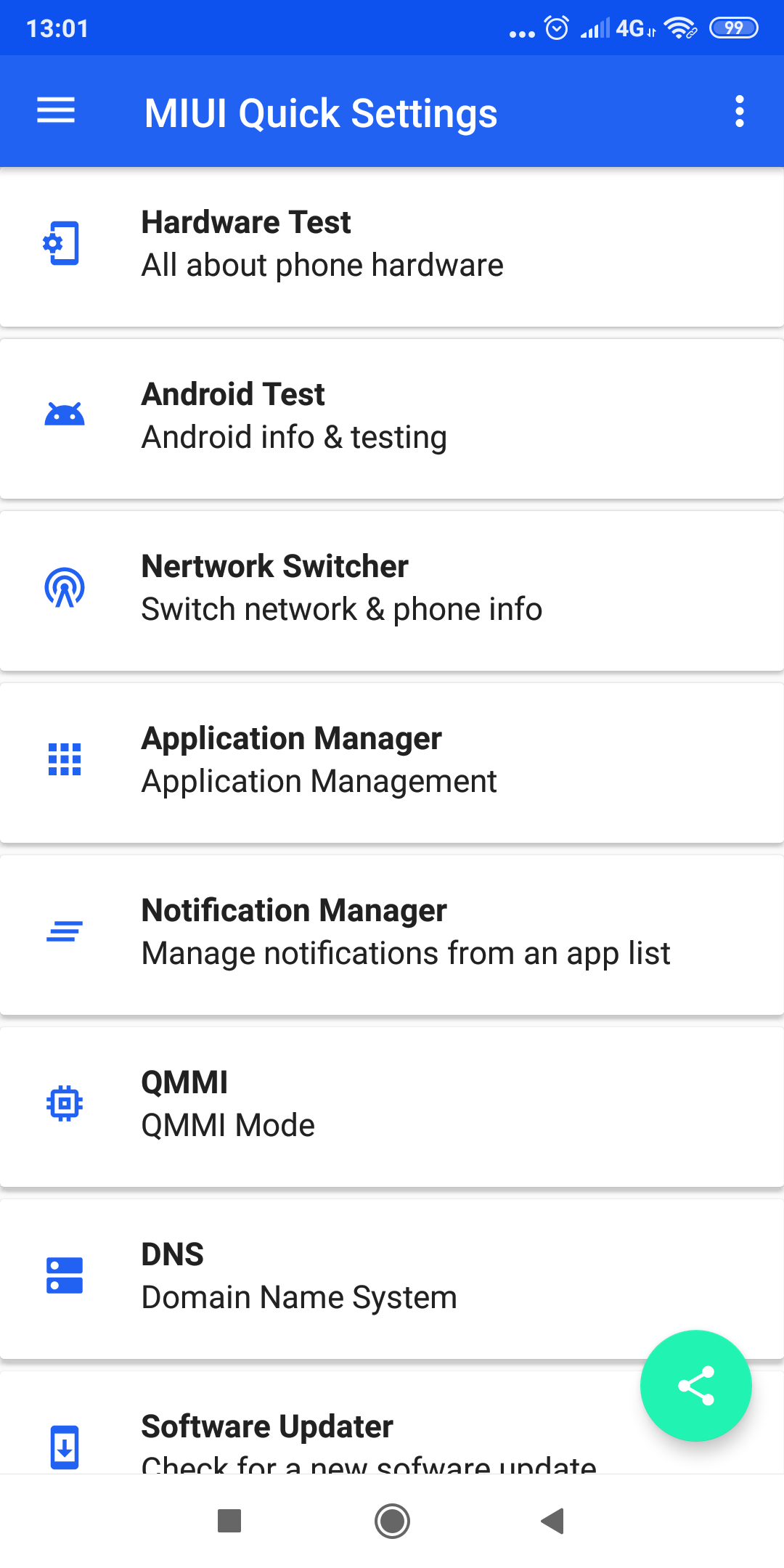The height and width of the screenshot is (1568, 784).
Task: Tap the green share floating button
Action: click(695, 1385)
